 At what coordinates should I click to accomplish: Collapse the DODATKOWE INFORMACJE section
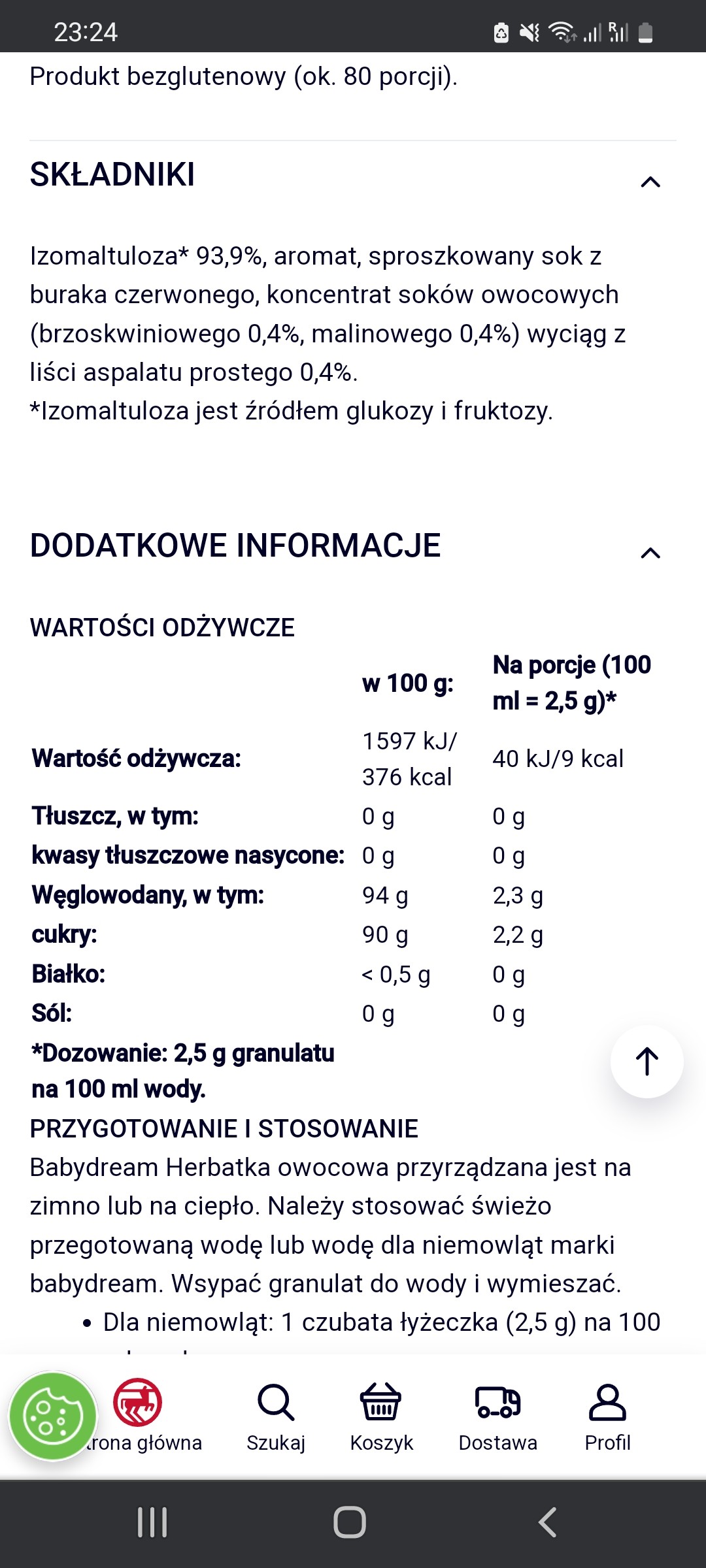(650, 553)
